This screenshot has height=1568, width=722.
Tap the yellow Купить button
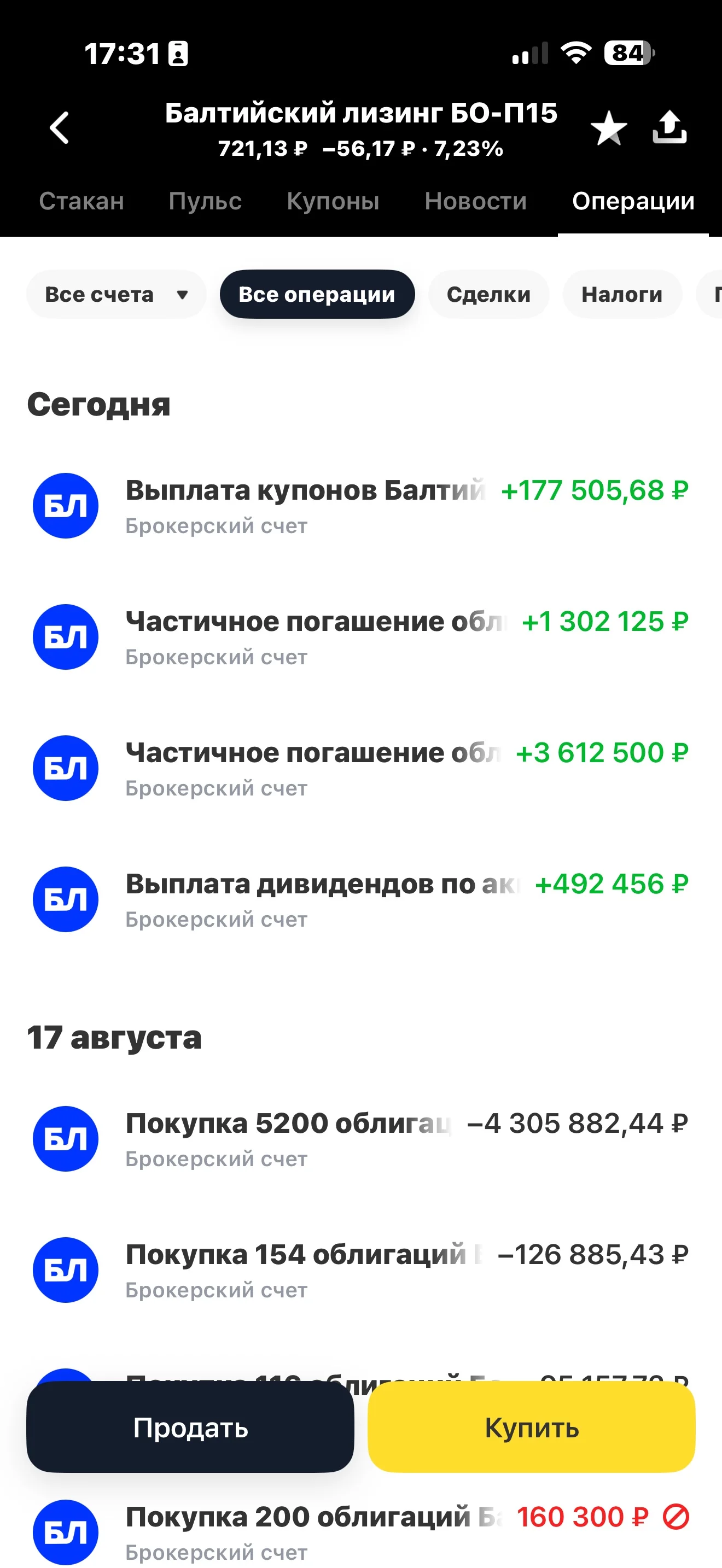tap(532, 1427)
